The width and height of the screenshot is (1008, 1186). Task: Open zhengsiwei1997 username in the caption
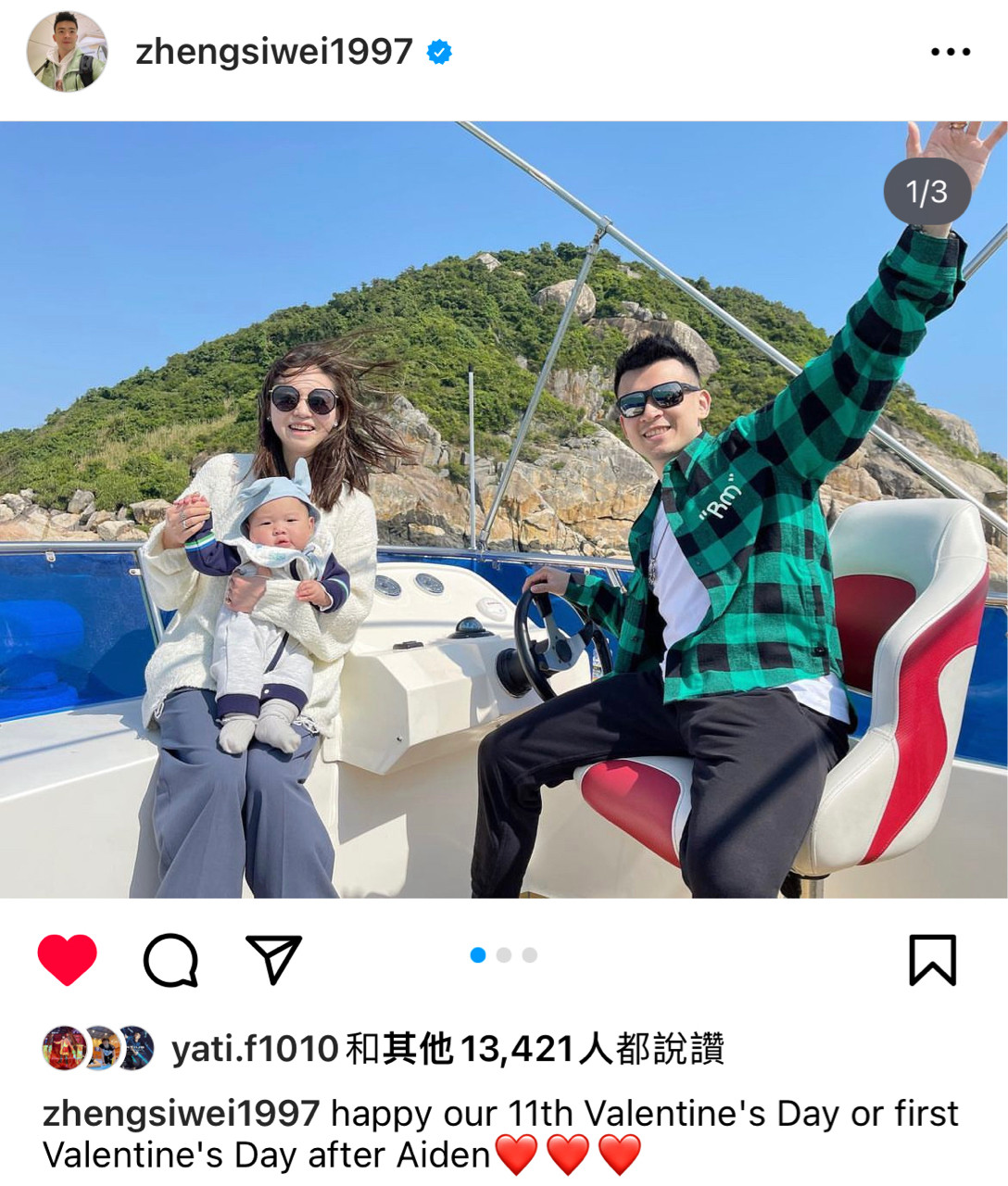[x=182, y=1113]
